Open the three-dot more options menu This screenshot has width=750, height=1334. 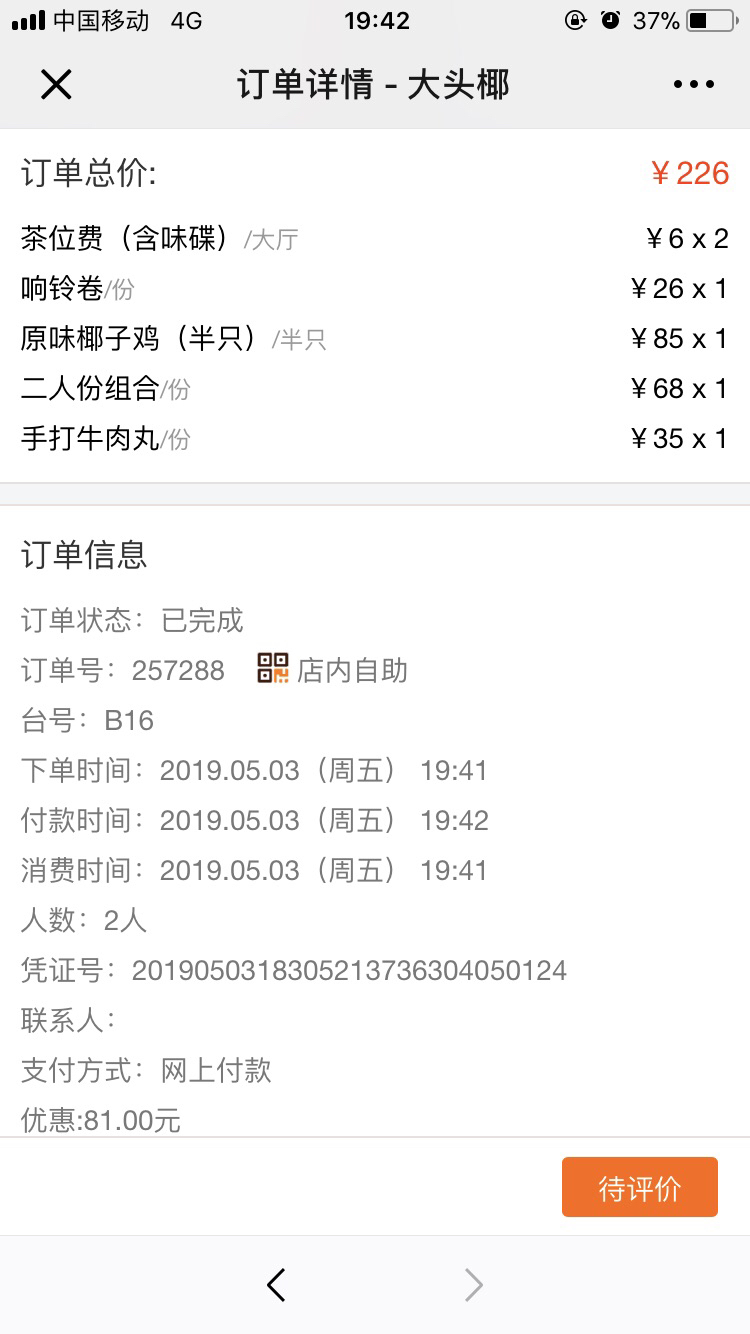pyautogui.click(x=694, y=85)
